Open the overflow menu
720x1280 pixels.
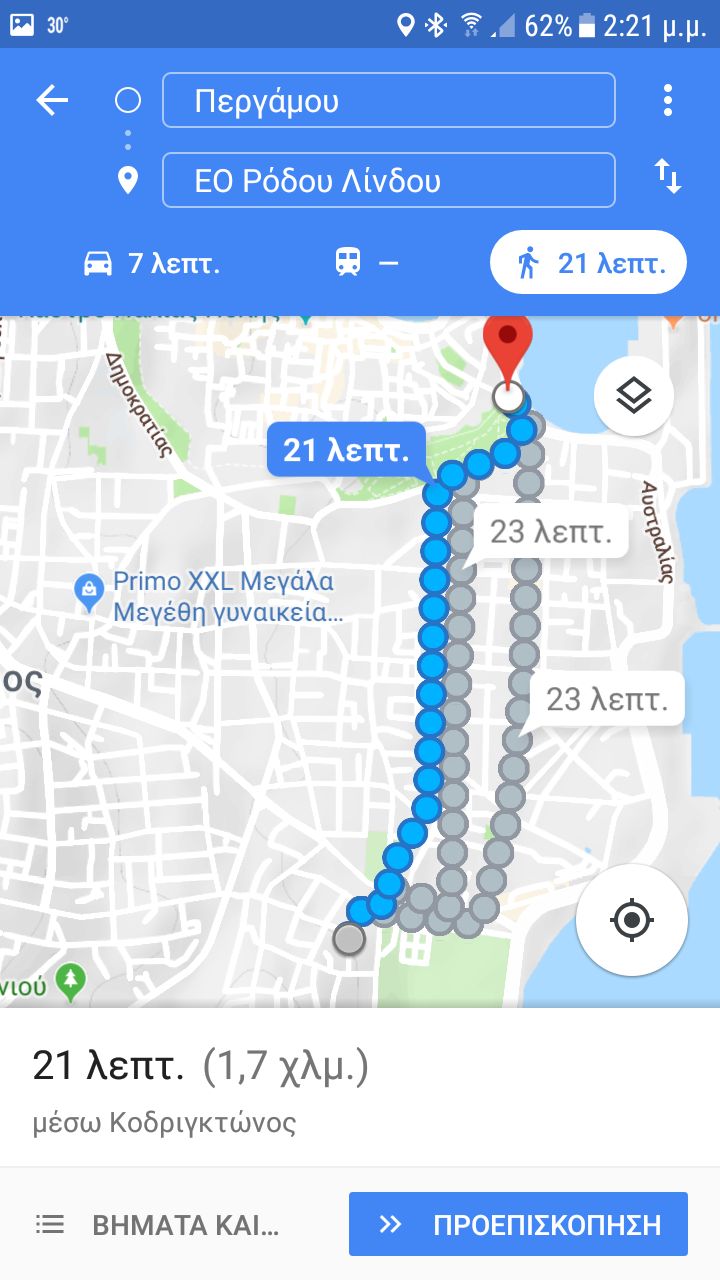[667, 100]
